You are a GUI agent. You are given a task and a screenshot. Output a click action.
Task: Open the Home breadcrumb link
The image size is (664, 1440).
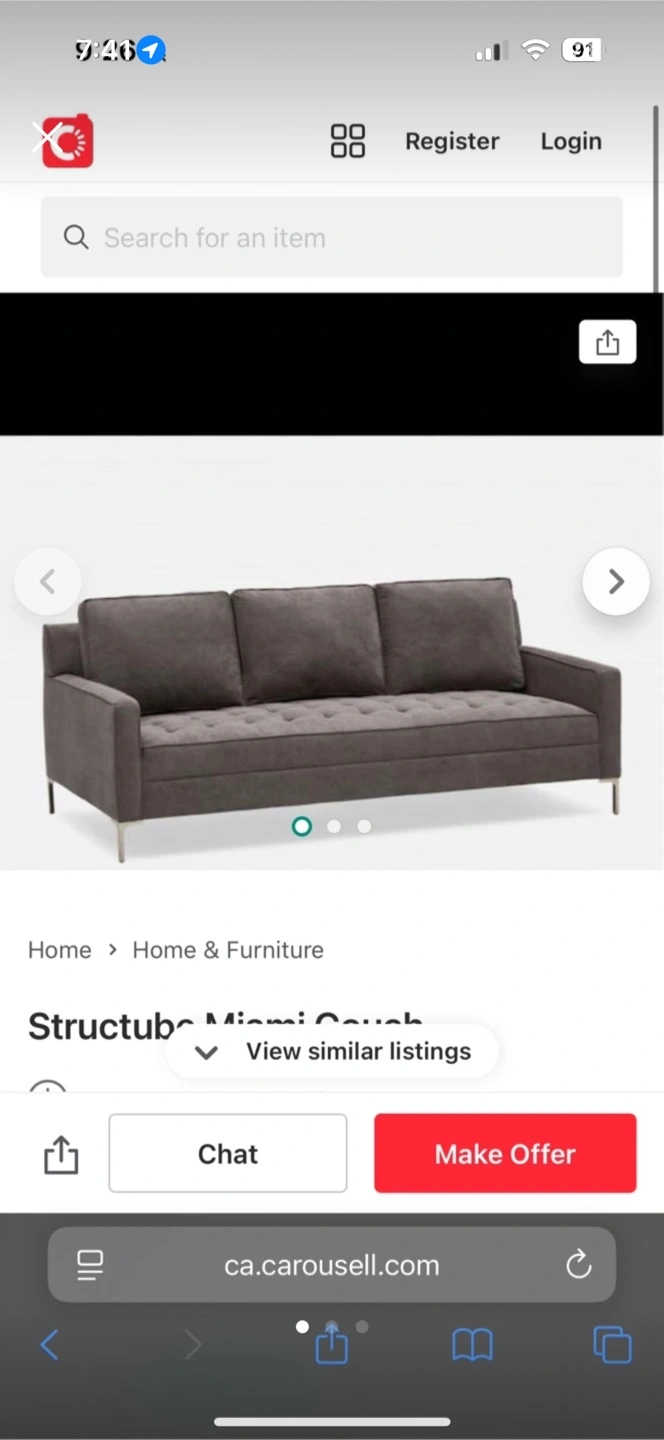pos(59,950)
